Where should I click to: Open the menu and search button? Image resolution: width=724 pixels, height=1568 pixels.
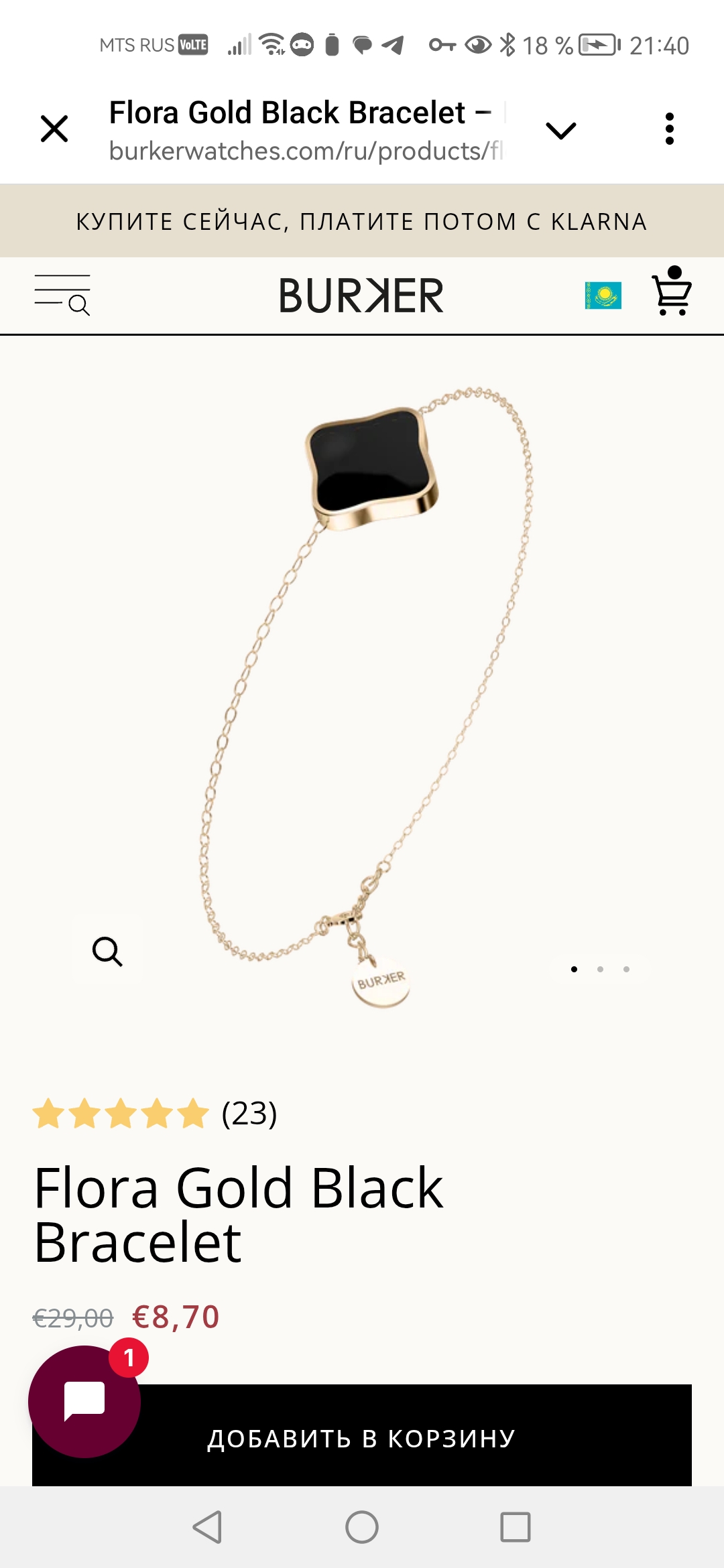[x=62, y=295]
